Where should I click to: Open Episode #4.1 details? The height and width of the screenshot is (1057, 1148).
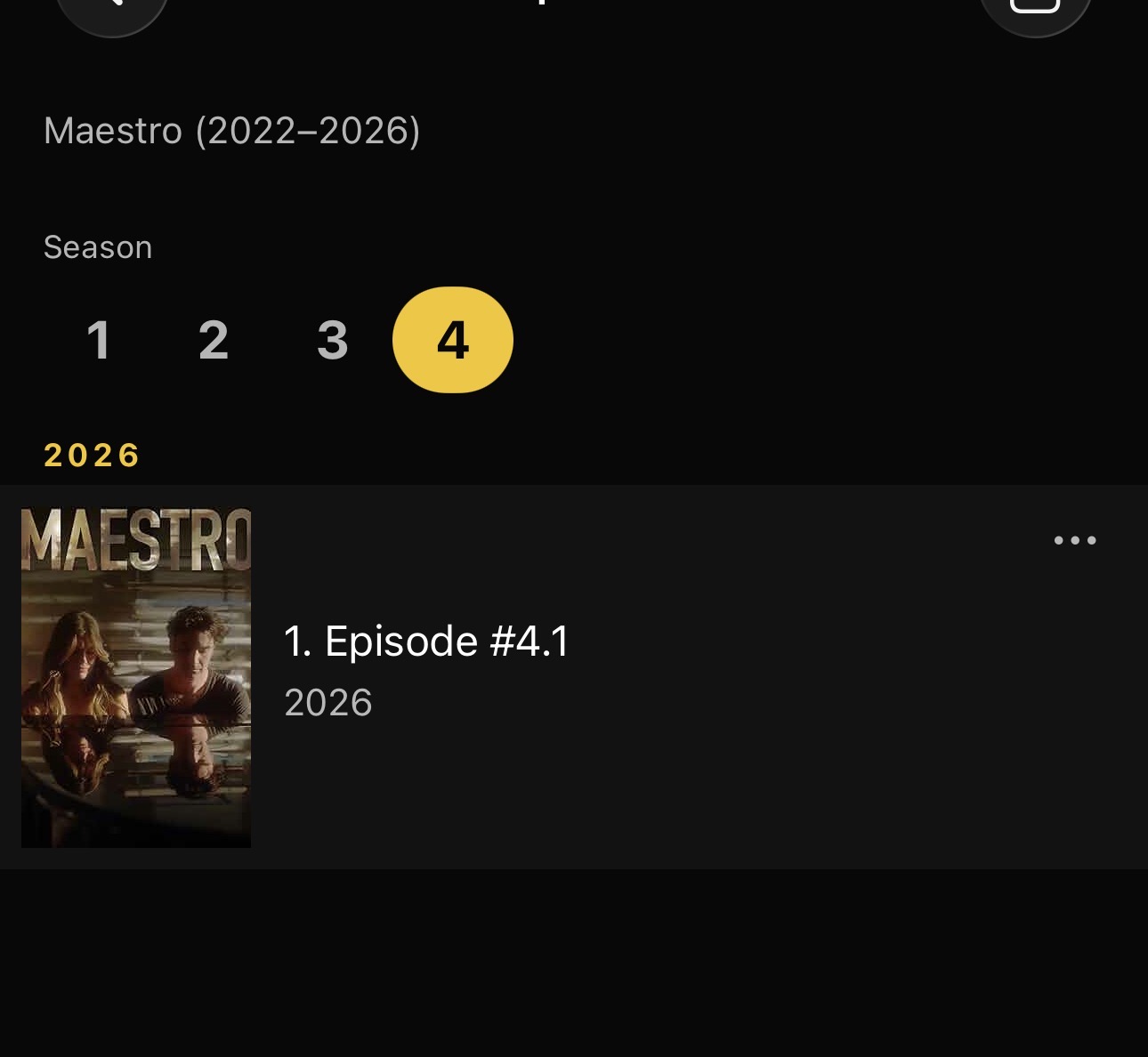[x=426, y=641]
